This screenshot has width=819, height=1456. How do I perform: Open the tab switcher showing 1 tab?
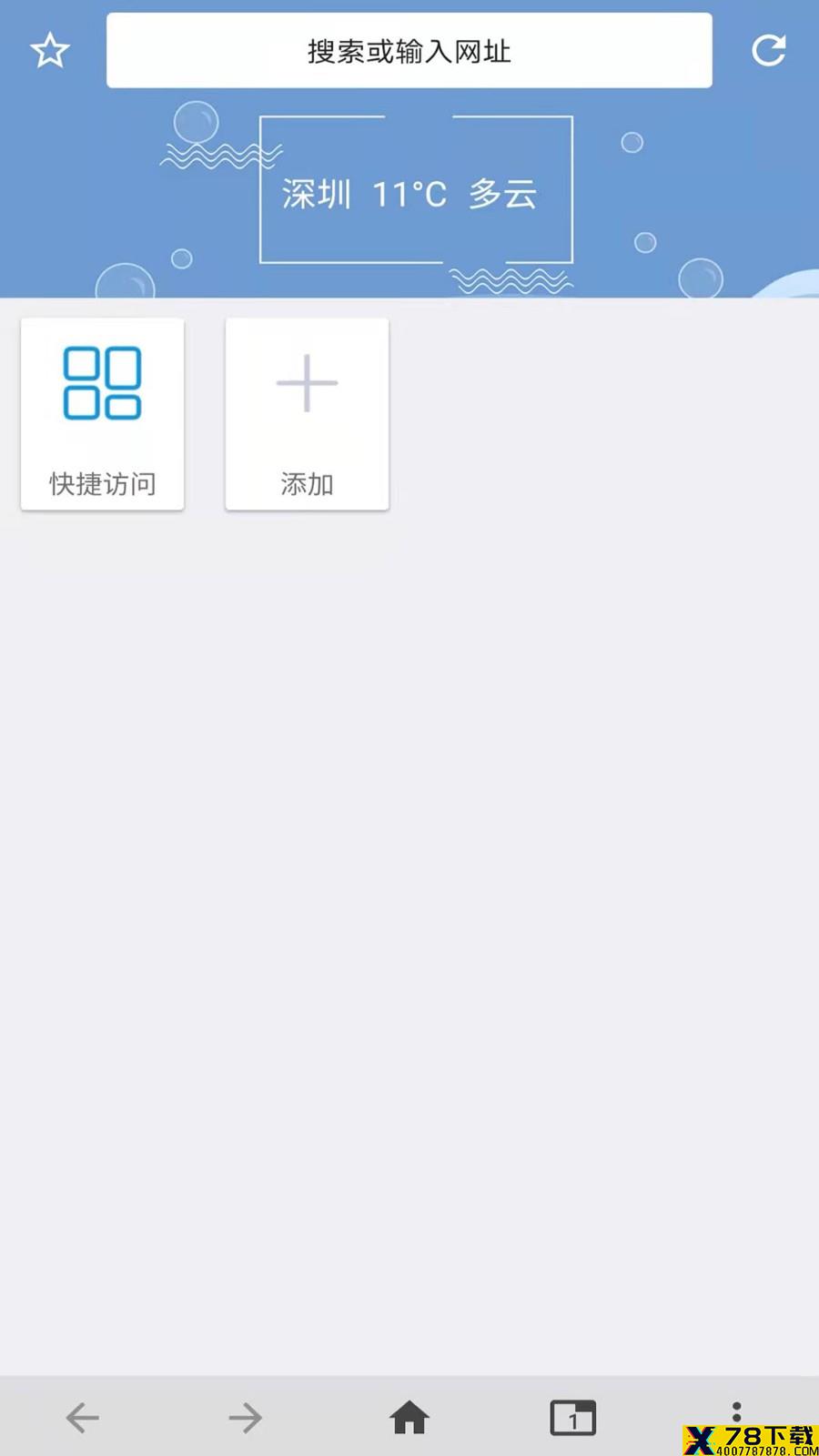tap(573, 1417)
